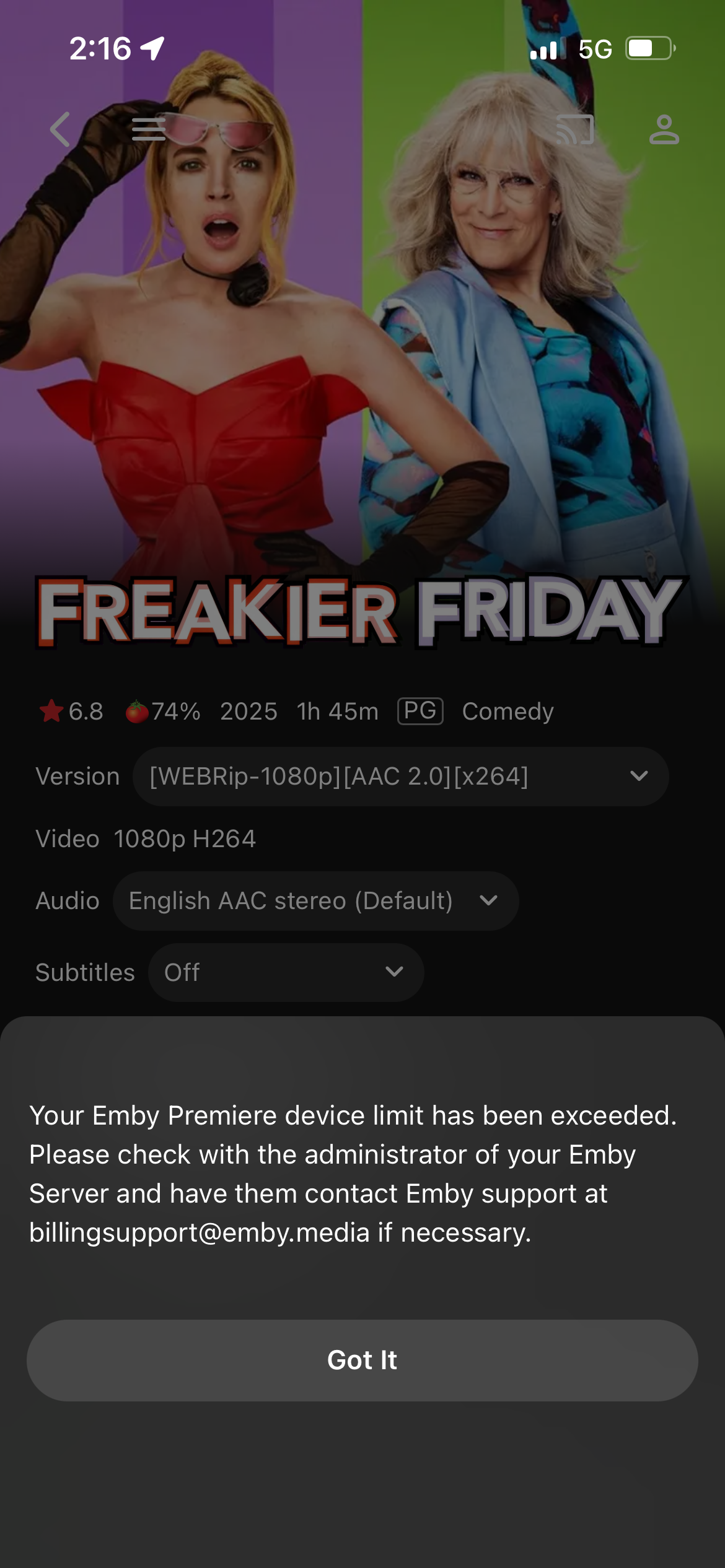
Task: Dismiss the device limit message with Got It
Action: pyautogui.click(x=362, y=1360)
